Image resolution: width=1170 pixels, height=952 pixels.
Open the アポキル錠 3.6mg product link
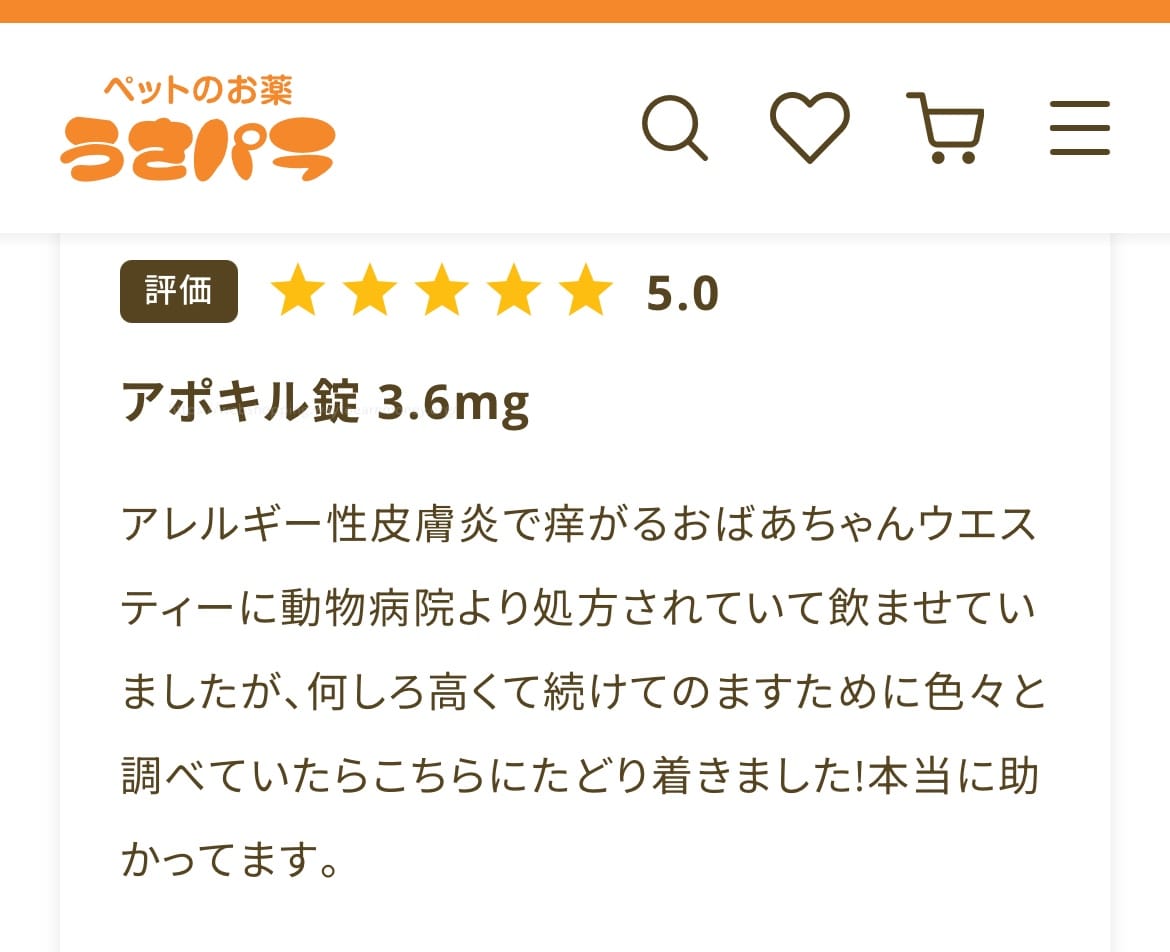tap(325, 403)
